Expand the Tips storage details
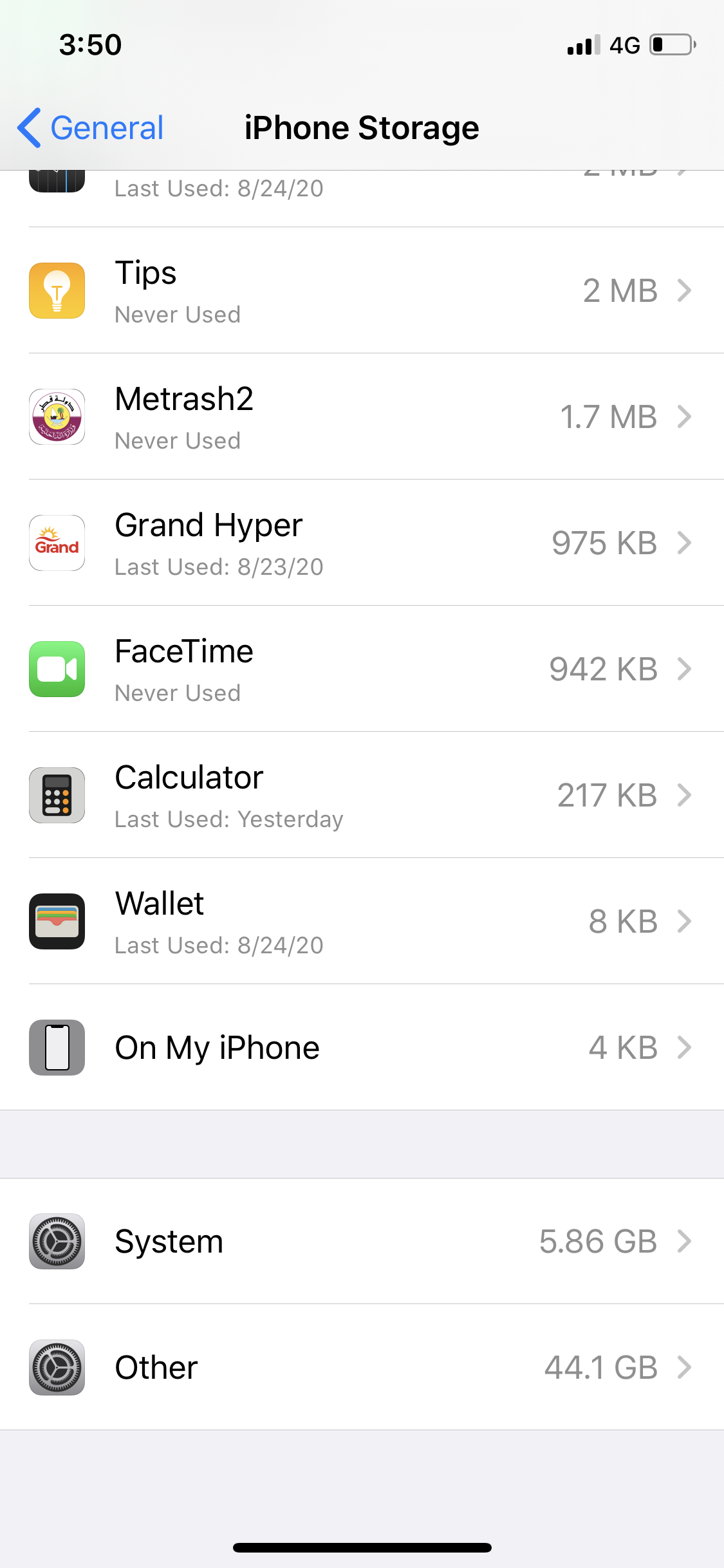This screenshot has width=724, height=1568. pyautogui.click(x=684, y=290)
